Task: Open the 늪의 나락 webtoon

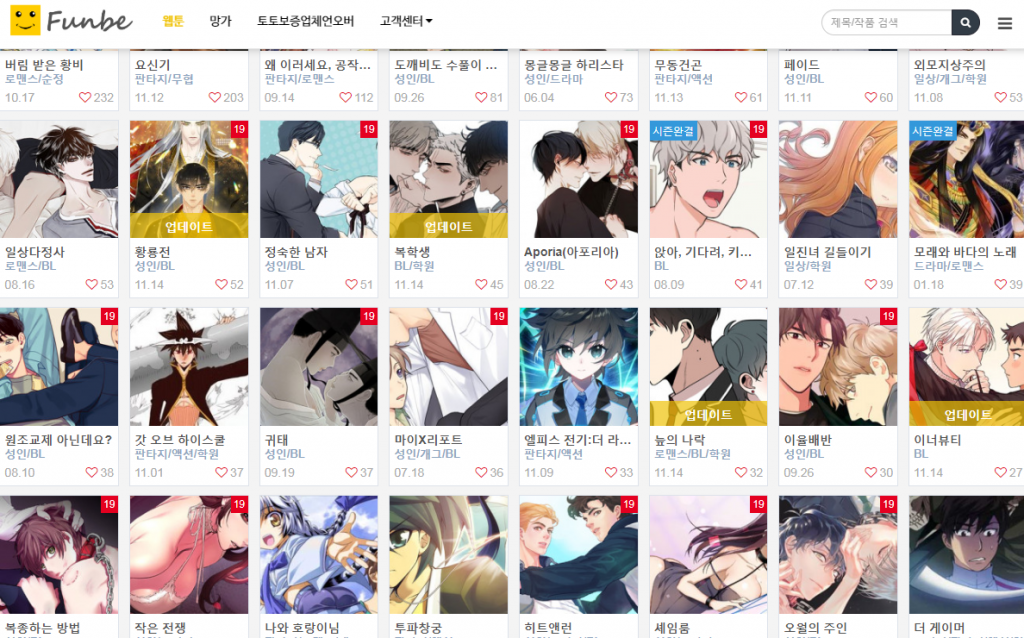Action: click(x=709, y=366)
